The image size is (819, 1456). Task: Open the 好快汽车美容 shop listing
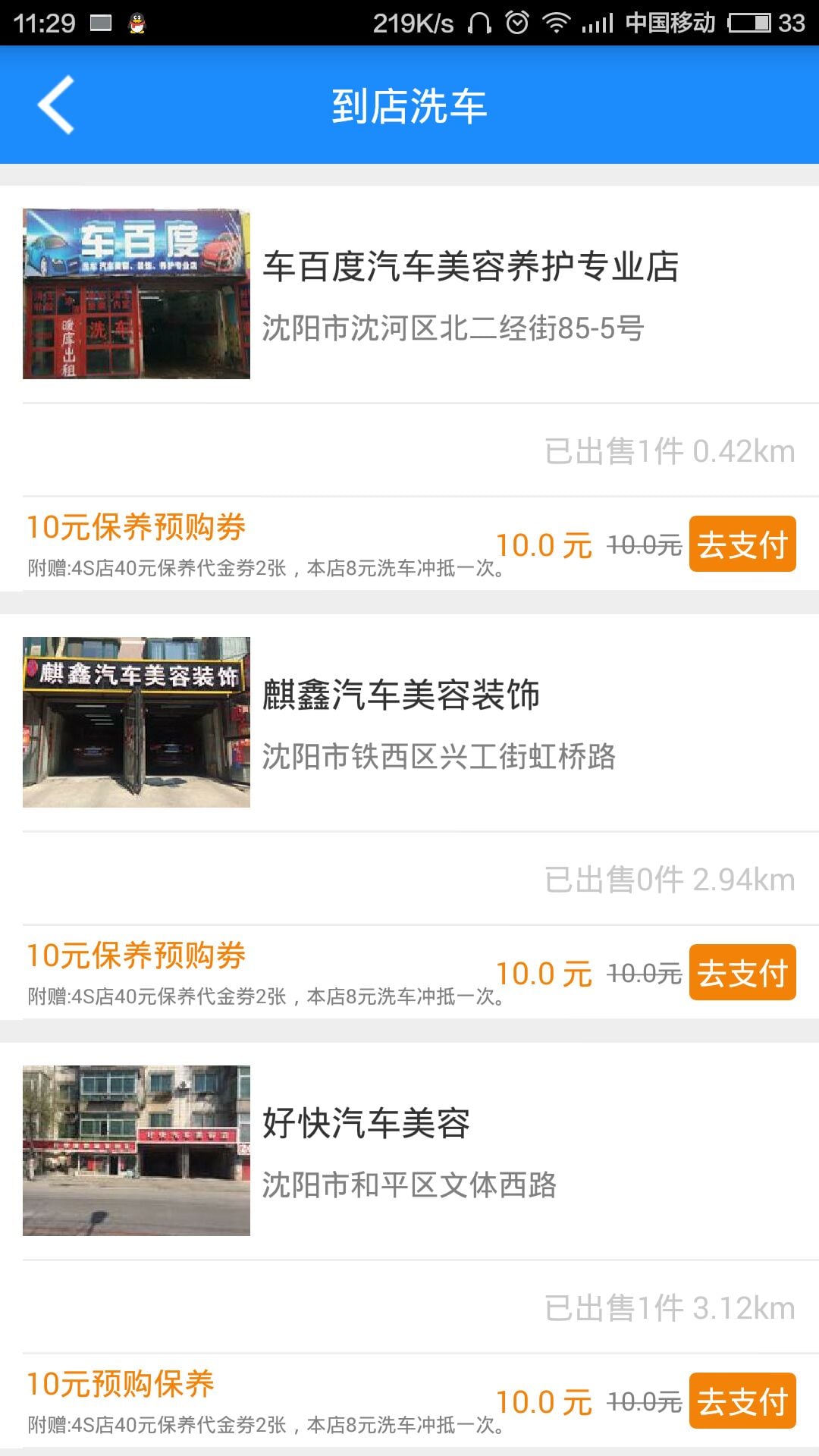[x=366, y=1124]
